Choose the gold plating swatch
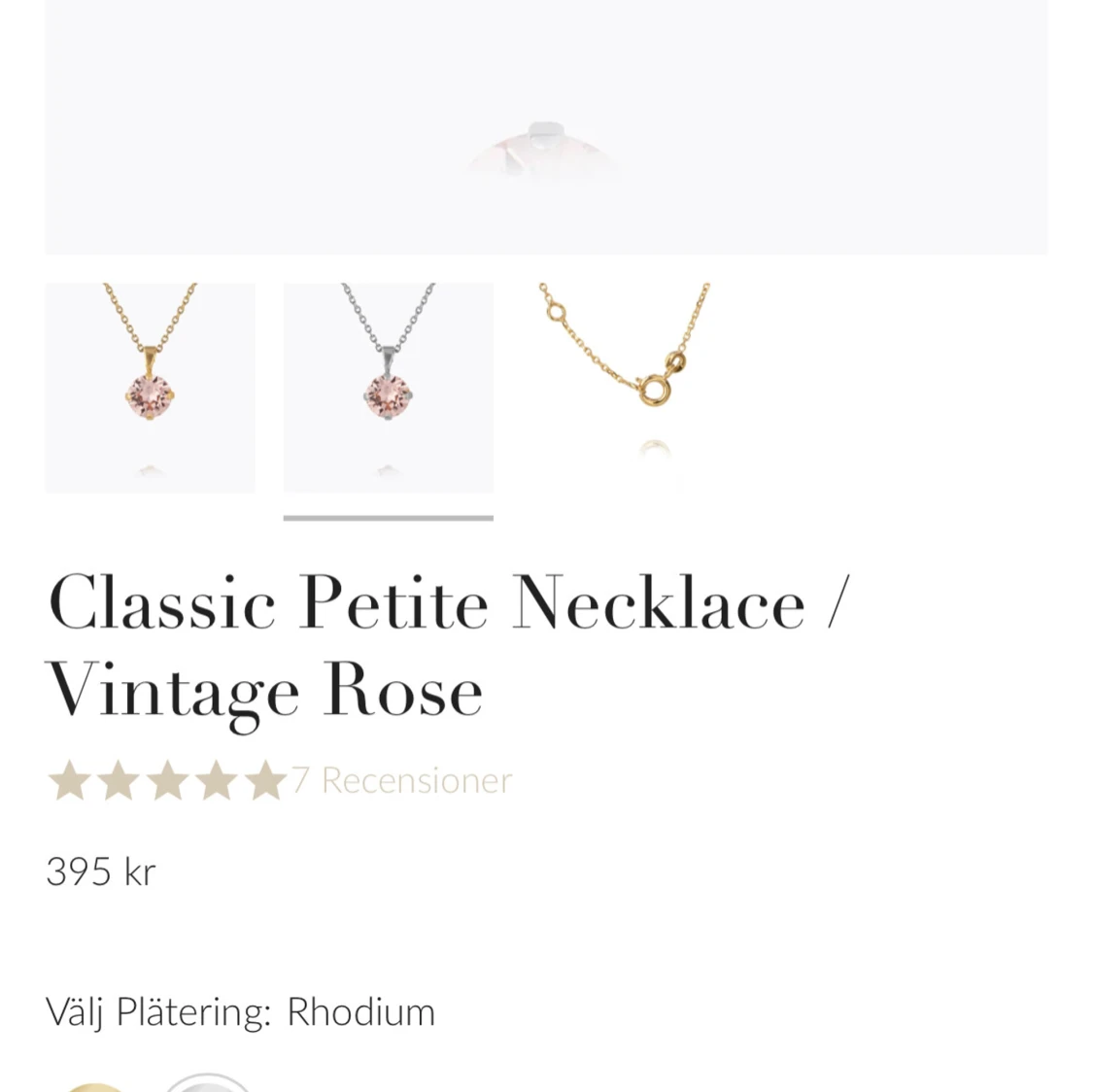The height and width of the screenshot is (1092, 1093). (94, 1084)
